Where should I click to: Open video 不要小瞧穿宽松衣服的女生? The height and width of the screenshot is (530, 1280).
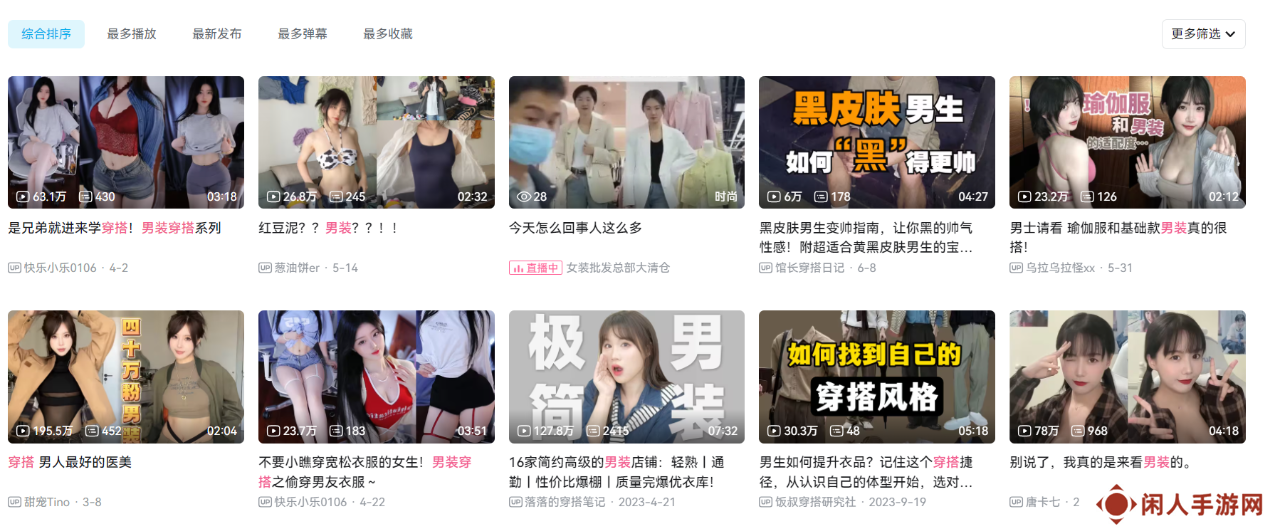click(376, 376)
